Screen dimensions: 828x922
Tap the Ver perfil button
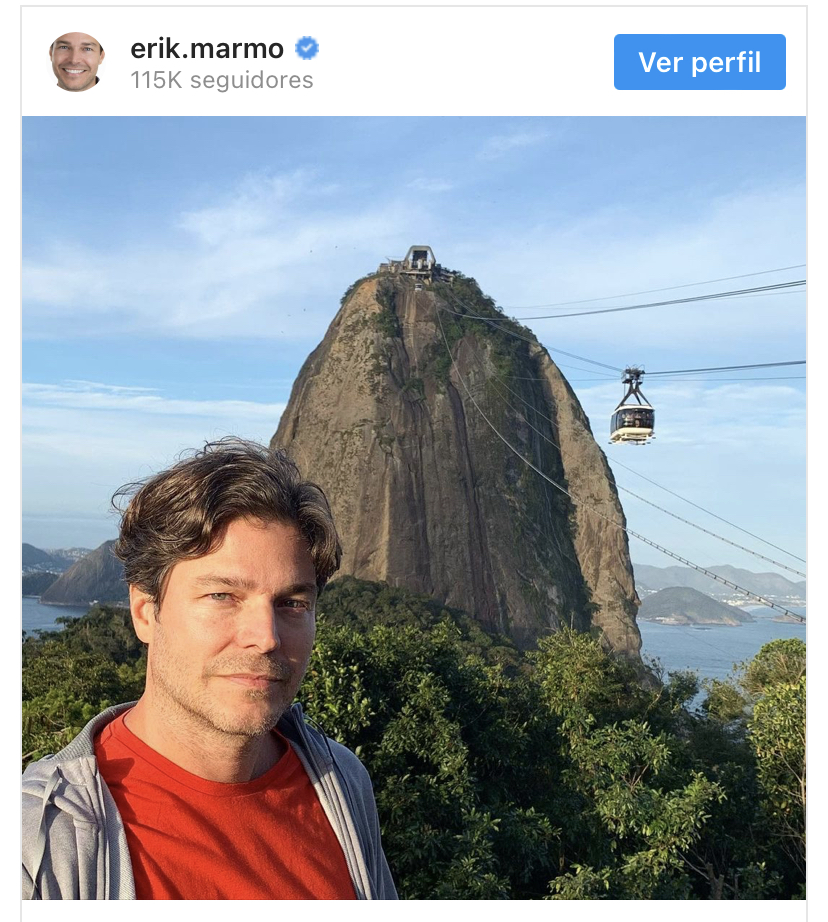[699, 62]
